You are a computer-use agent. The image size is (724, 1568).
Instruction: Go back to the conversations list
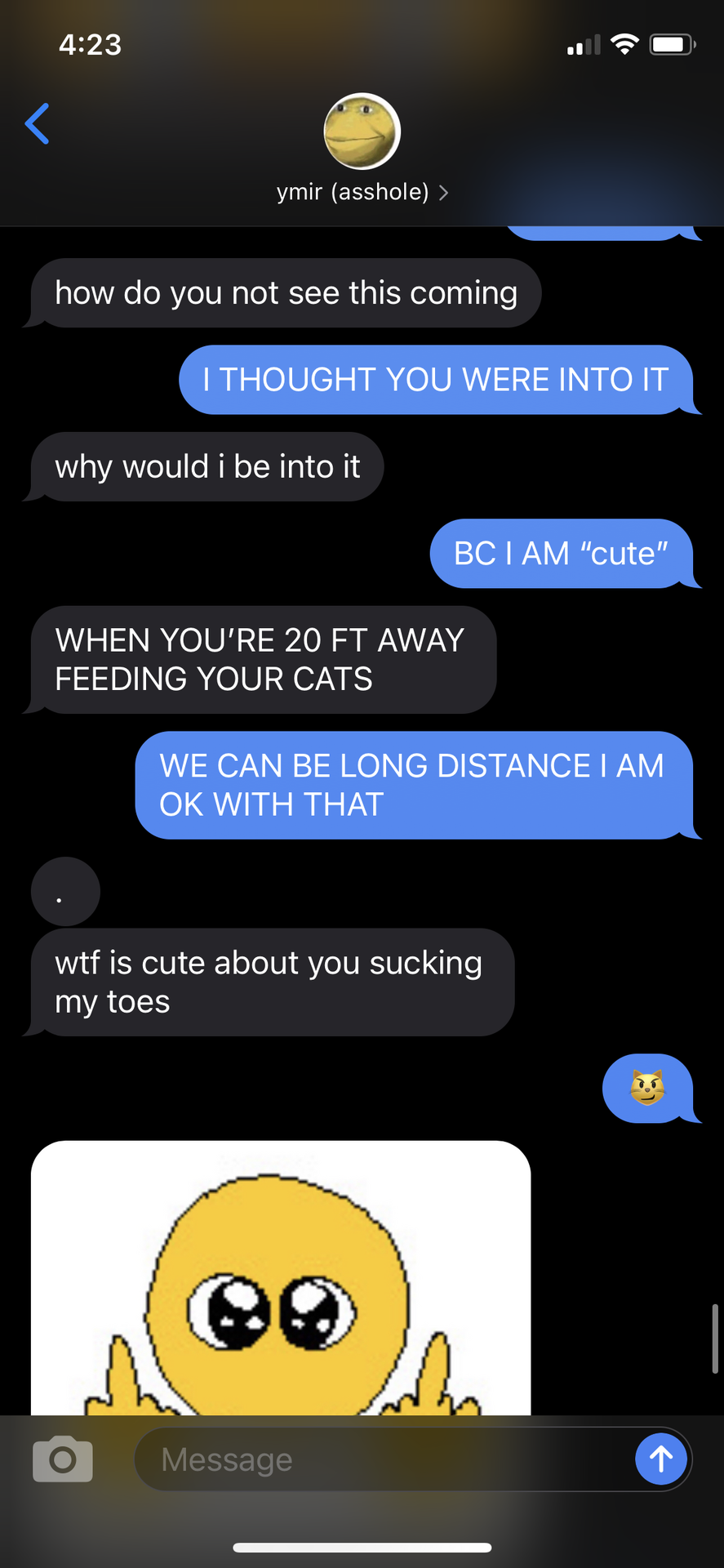[37, 124]
